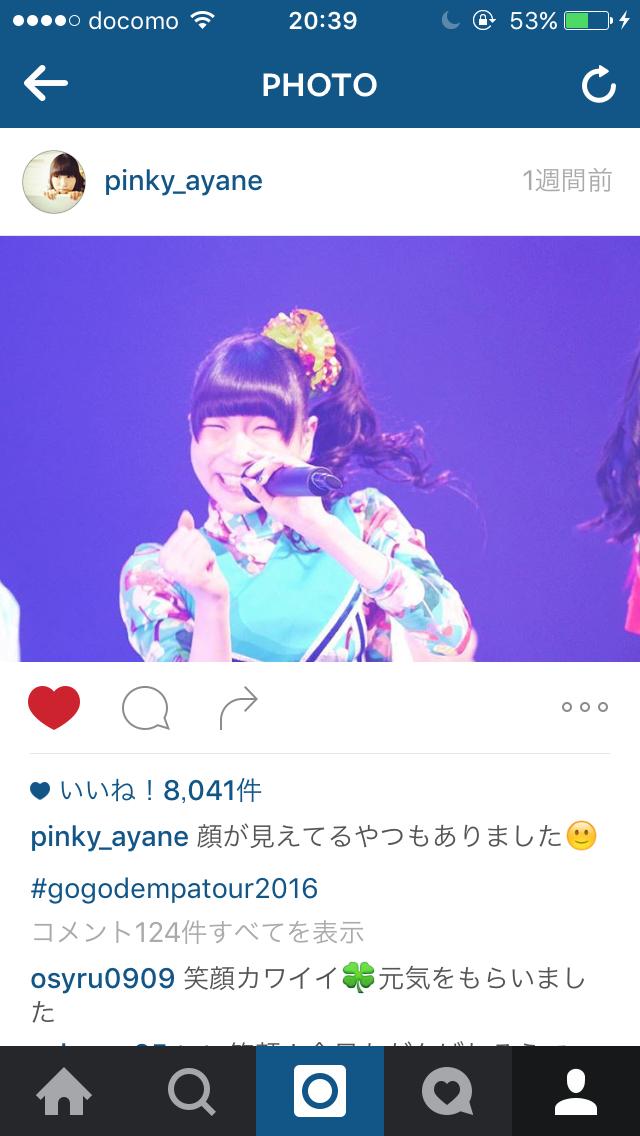Switch to the Home feed tab

[64, 1091]
